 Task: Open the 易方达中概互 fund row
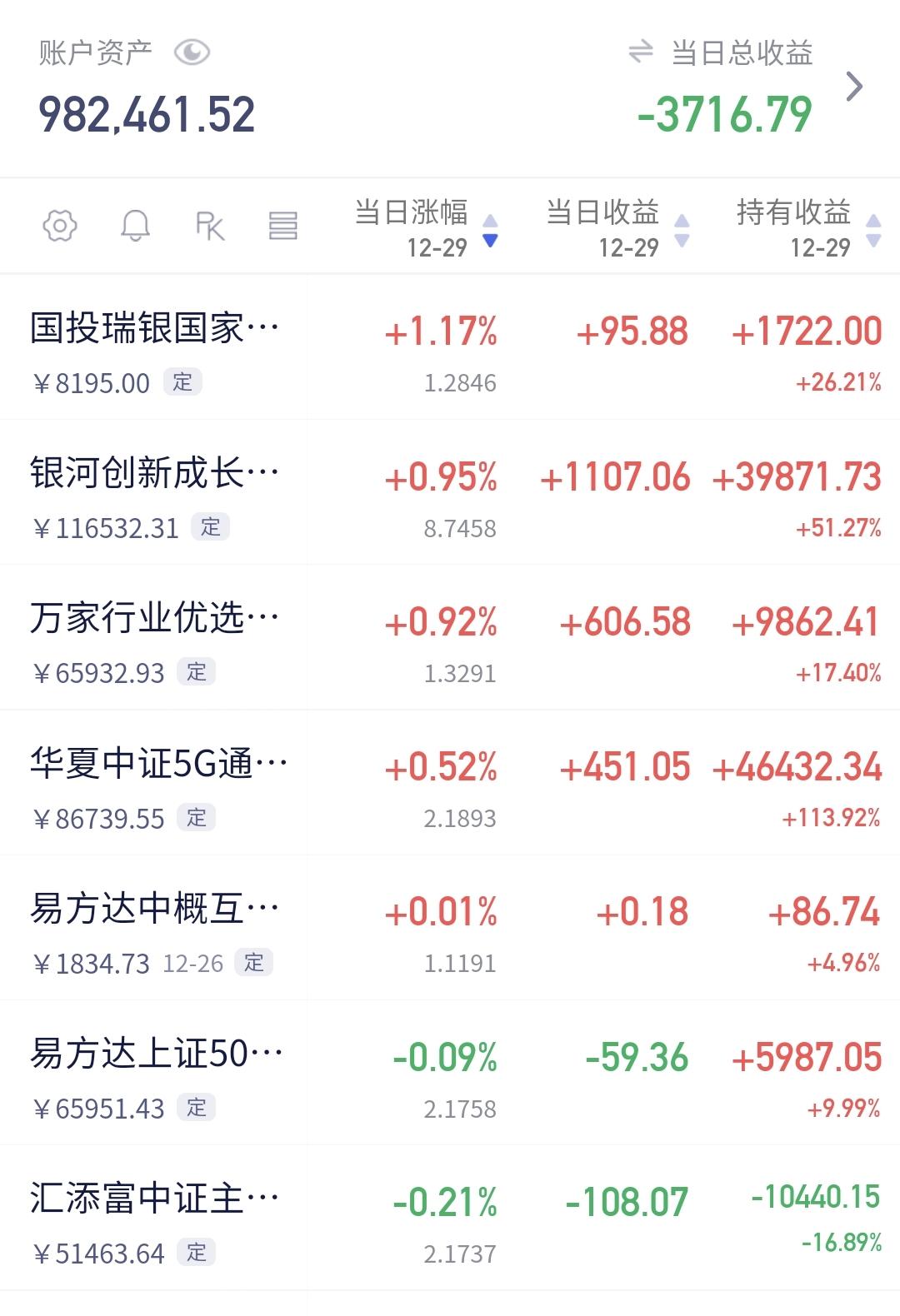pos(450,927)
